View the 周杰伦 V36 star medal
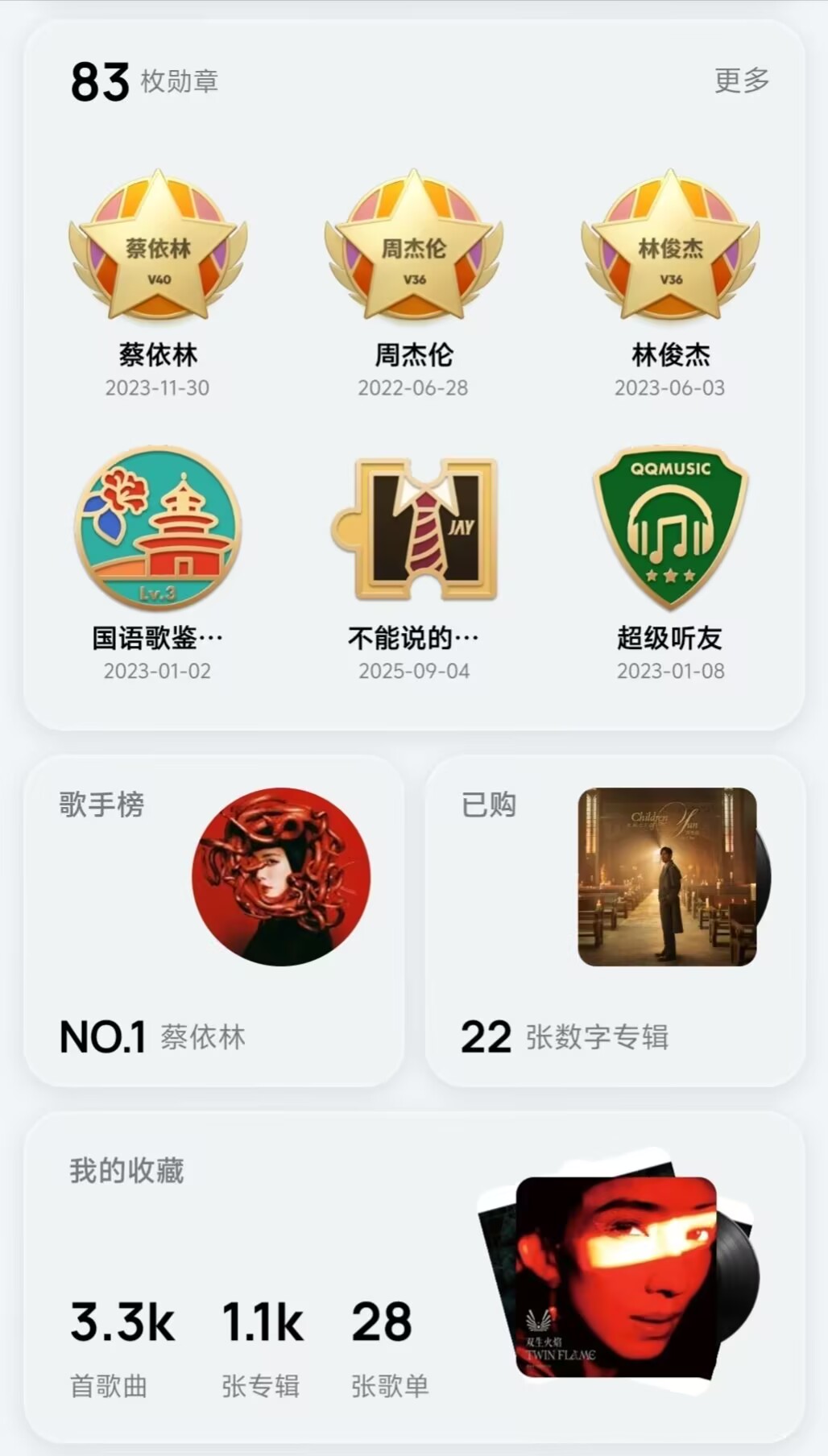The width and height of the screenshot is (828, 1456). point(414,246)
